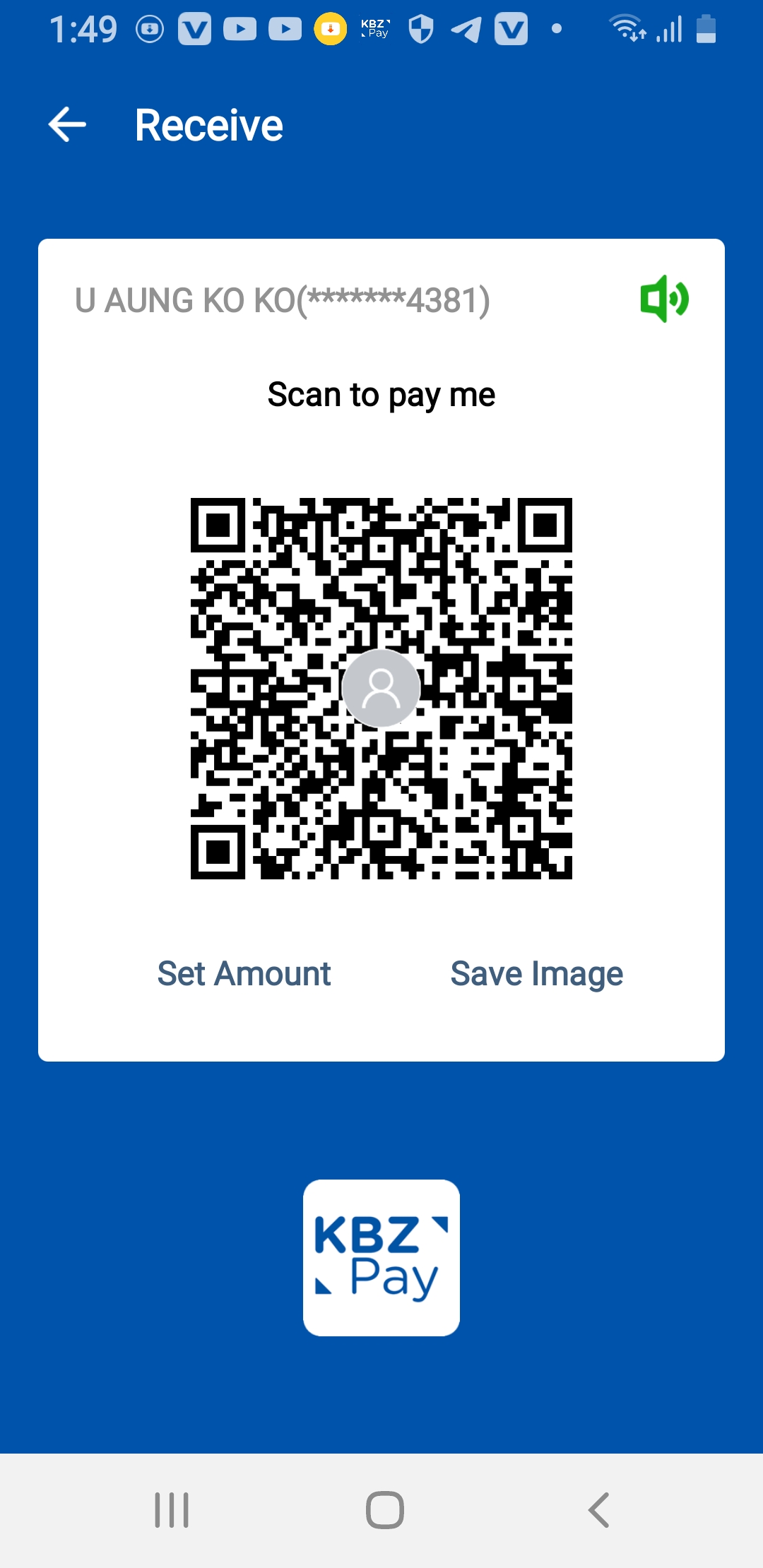Open recent apps from navigation bar
Screen dimensions: 763x1568
[172, 1510]
